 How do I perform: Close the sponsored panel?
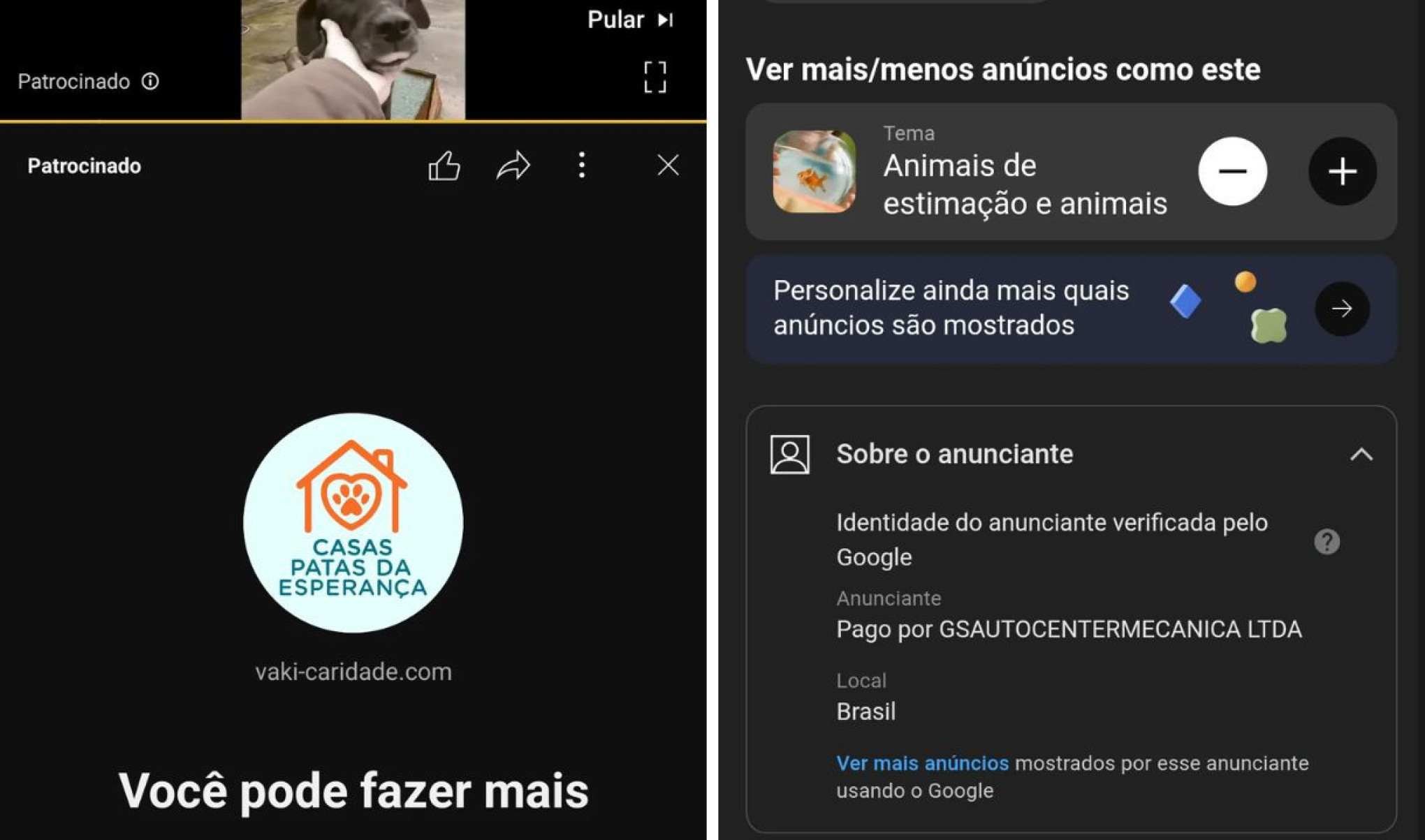[x=668, y=165]
